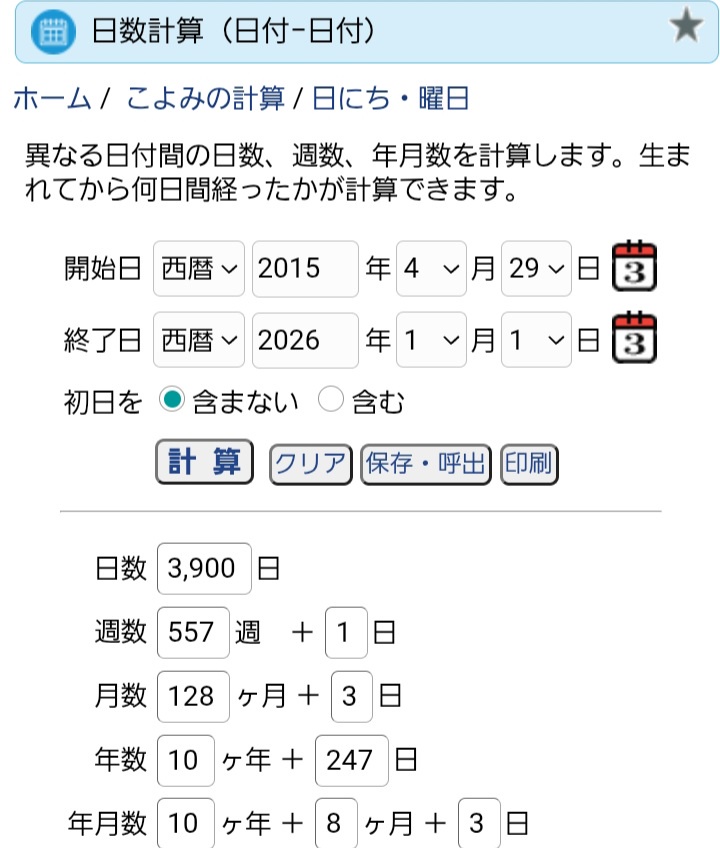Screen dimensions: 720x848
Task: Tap the 印刷 button
Action: (x=530, y=465)
